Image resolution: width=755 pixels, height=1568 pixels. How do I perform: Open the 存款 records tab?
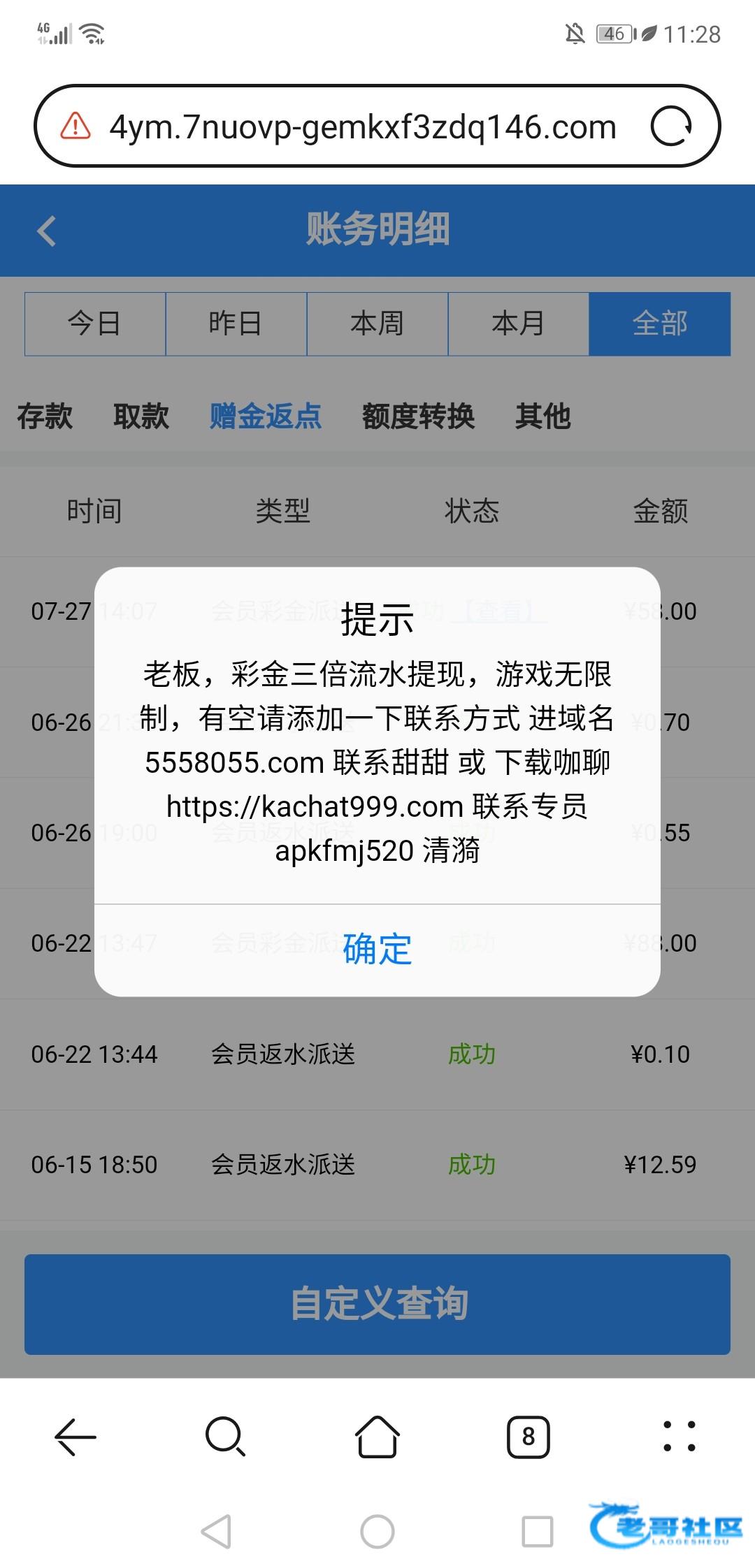[x=45, y=416]
